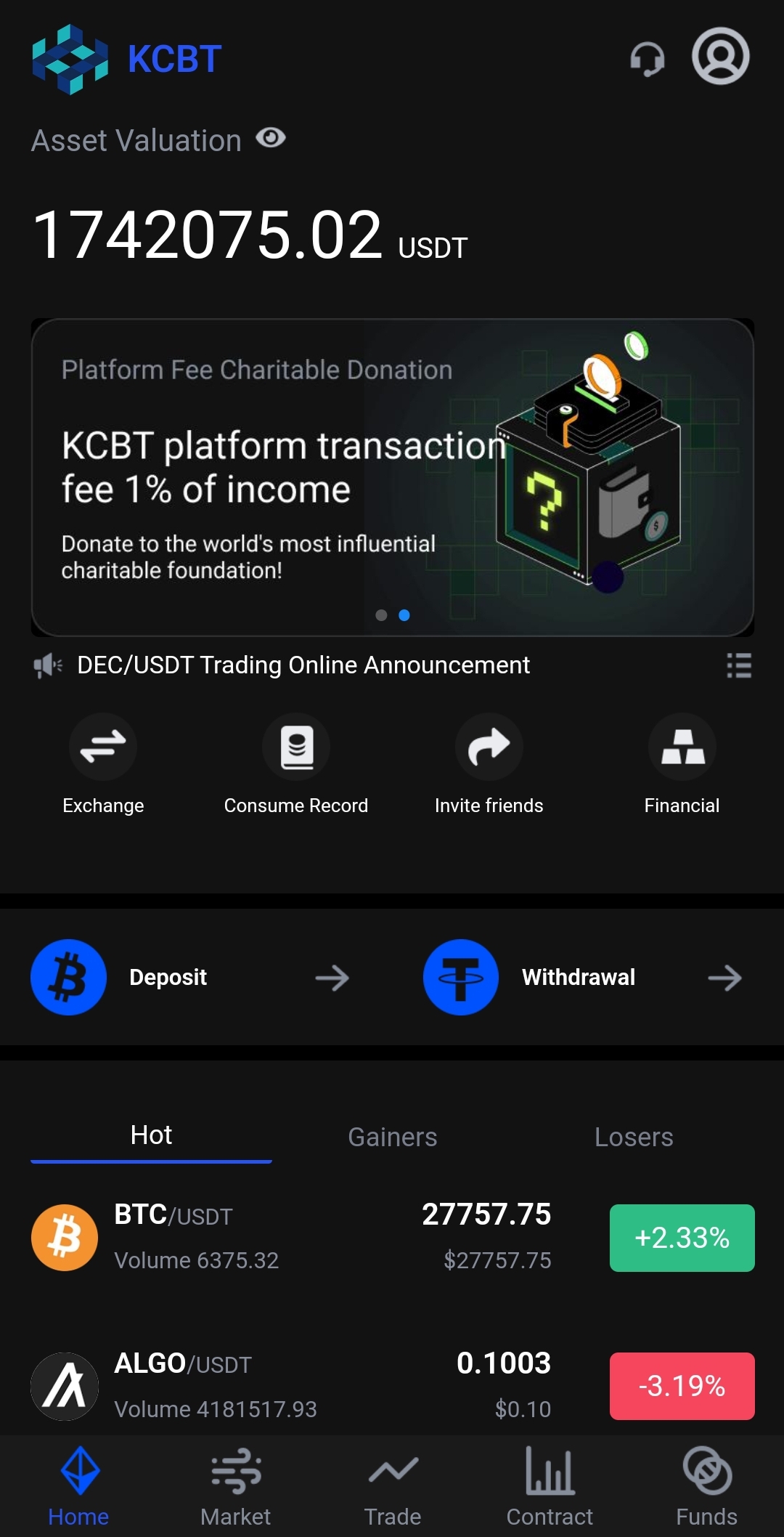Image resolution: width=784 pixels, height=1537 pixels.
Task: Select the Hot tab
Action: click(151, 1135)
